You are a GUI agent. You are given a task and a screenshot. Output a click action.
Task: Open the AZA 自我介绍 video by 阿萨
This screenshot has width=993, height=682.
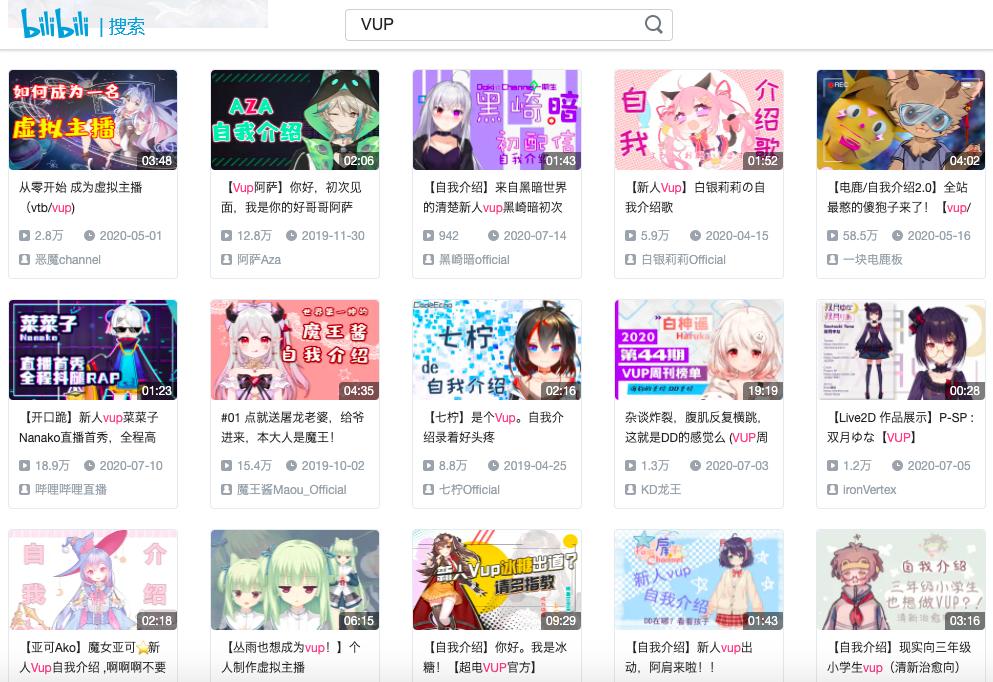coord(295,120)
